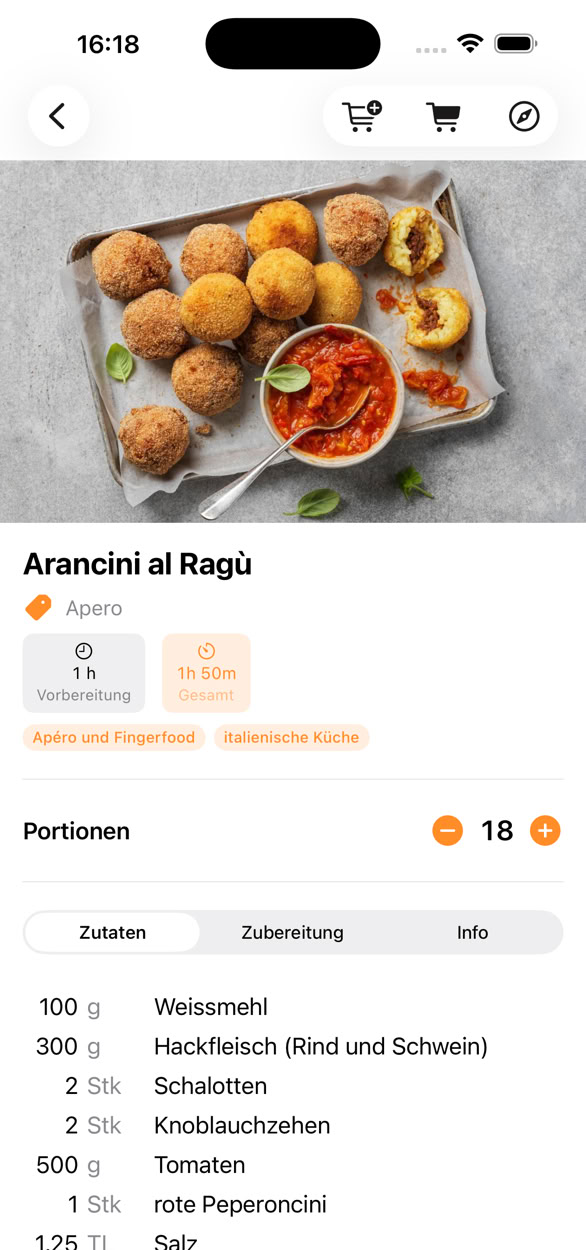Decrease the Portionen count
The width and height of the screenshot is (586, 1250).
tap(447, 831)
